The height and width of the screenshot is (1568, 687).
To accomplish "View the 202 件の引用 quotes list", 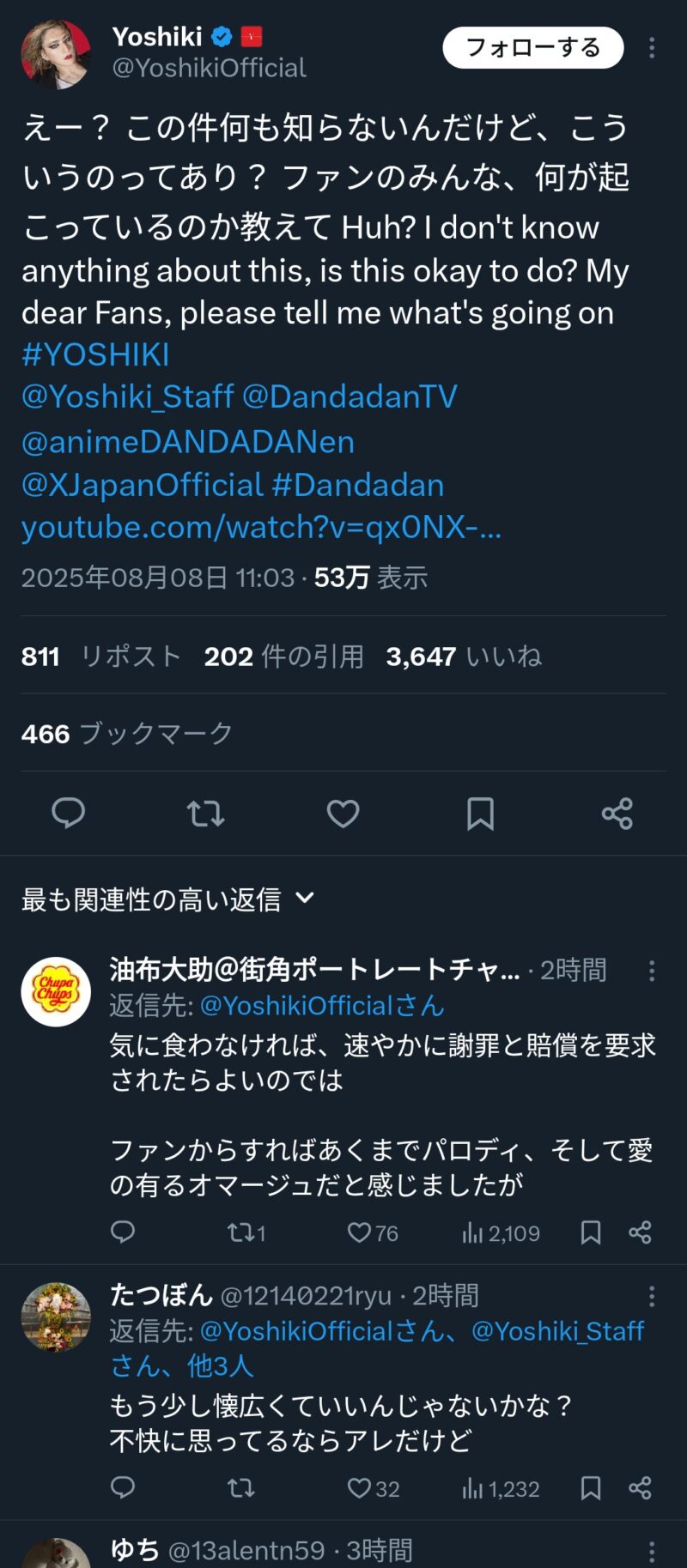I will pos(283,657).
